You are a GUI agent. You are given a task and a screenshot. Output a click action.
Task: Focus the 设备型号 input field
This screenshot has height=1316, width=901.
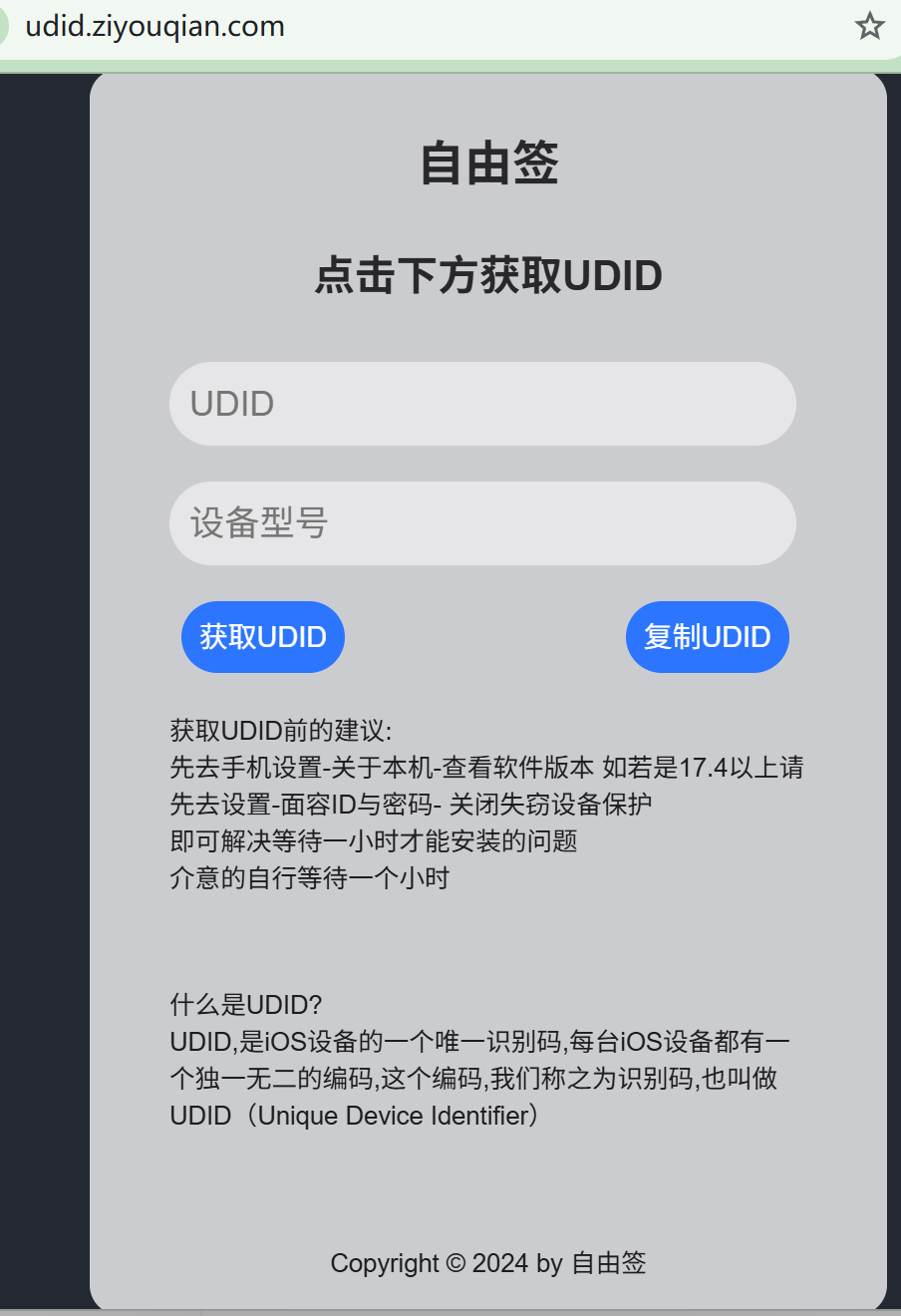482,523
